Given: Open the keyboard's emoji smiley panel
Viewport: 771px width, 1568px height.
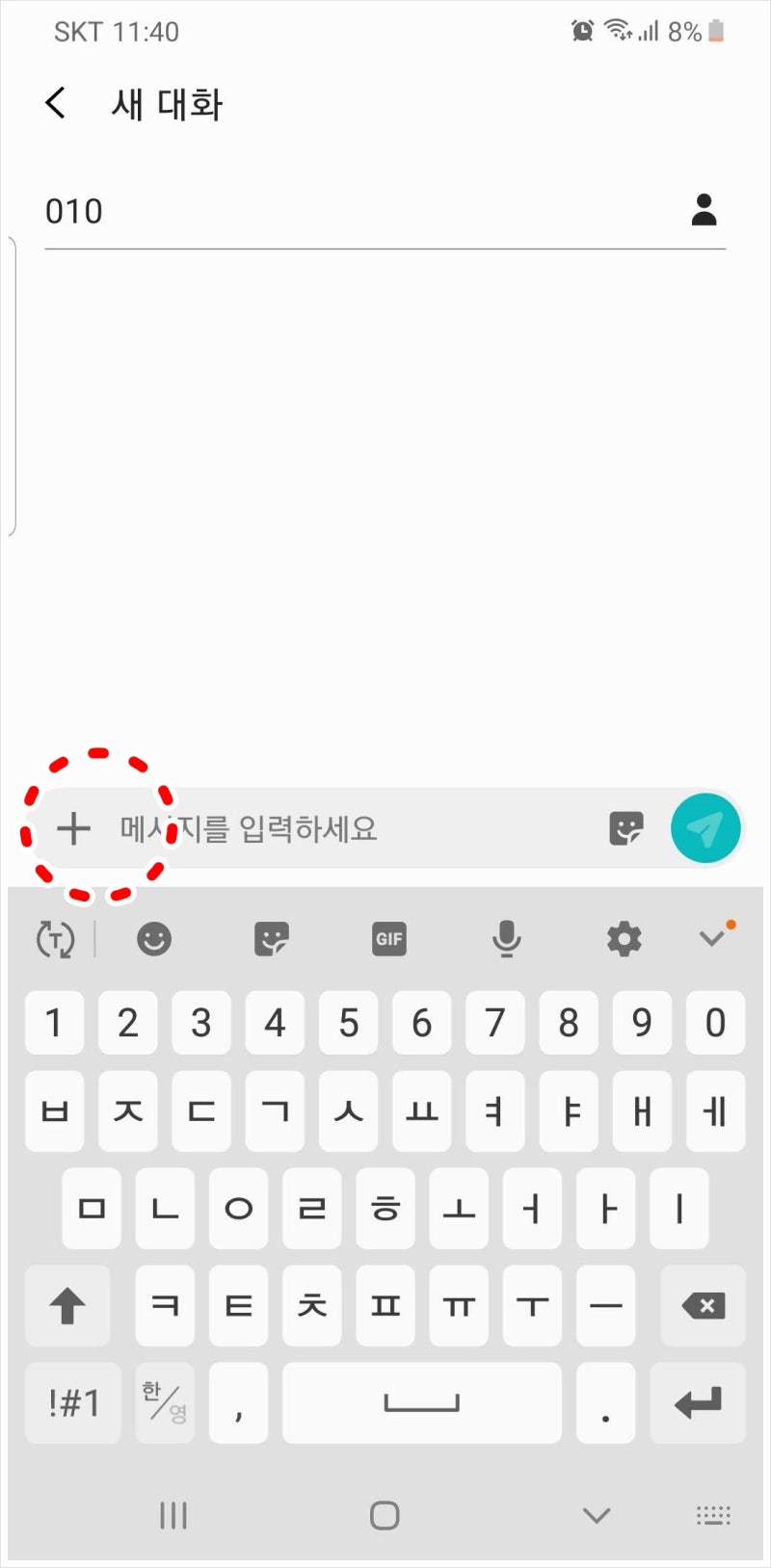Looking at the screenshot, I should (x=154, y=938).
